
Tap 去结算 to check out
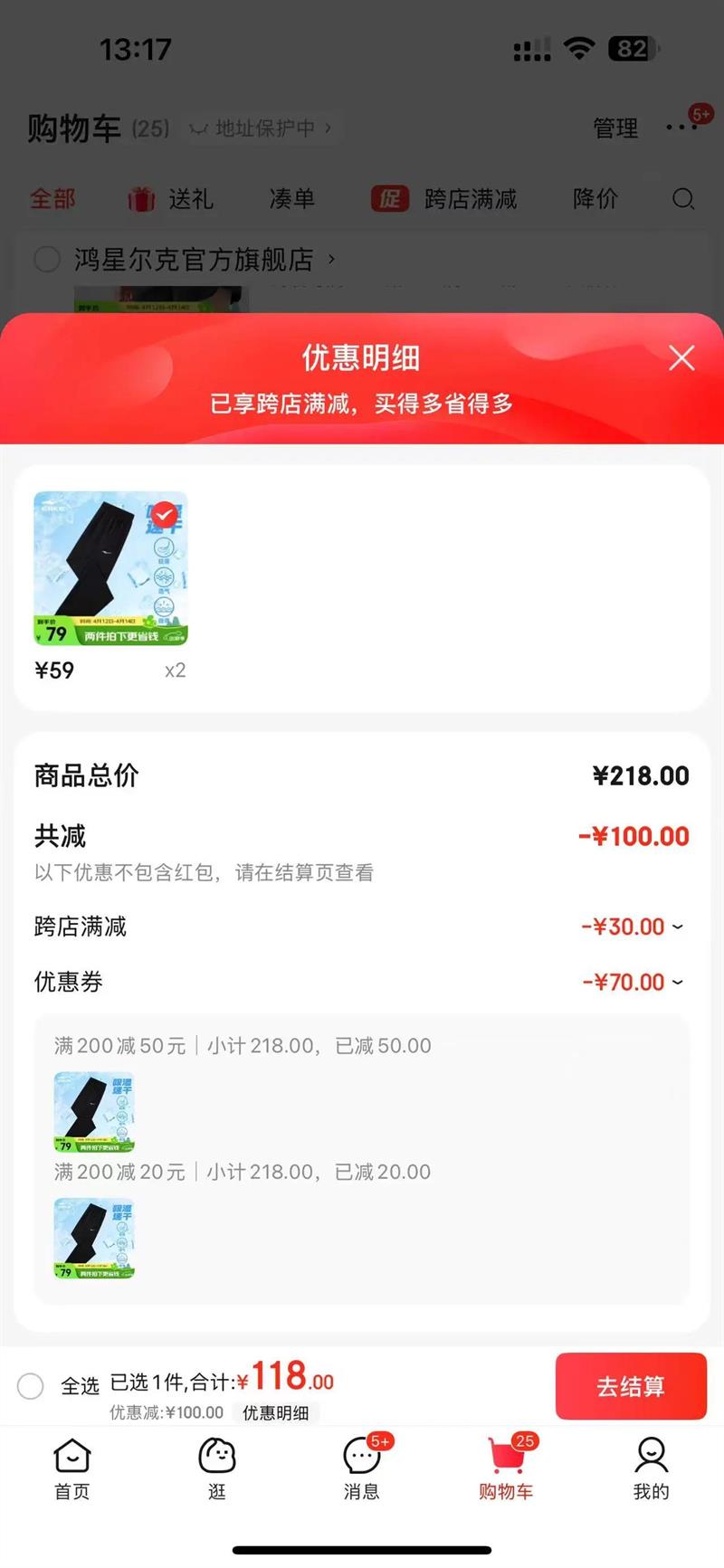tap(631, 1385)
